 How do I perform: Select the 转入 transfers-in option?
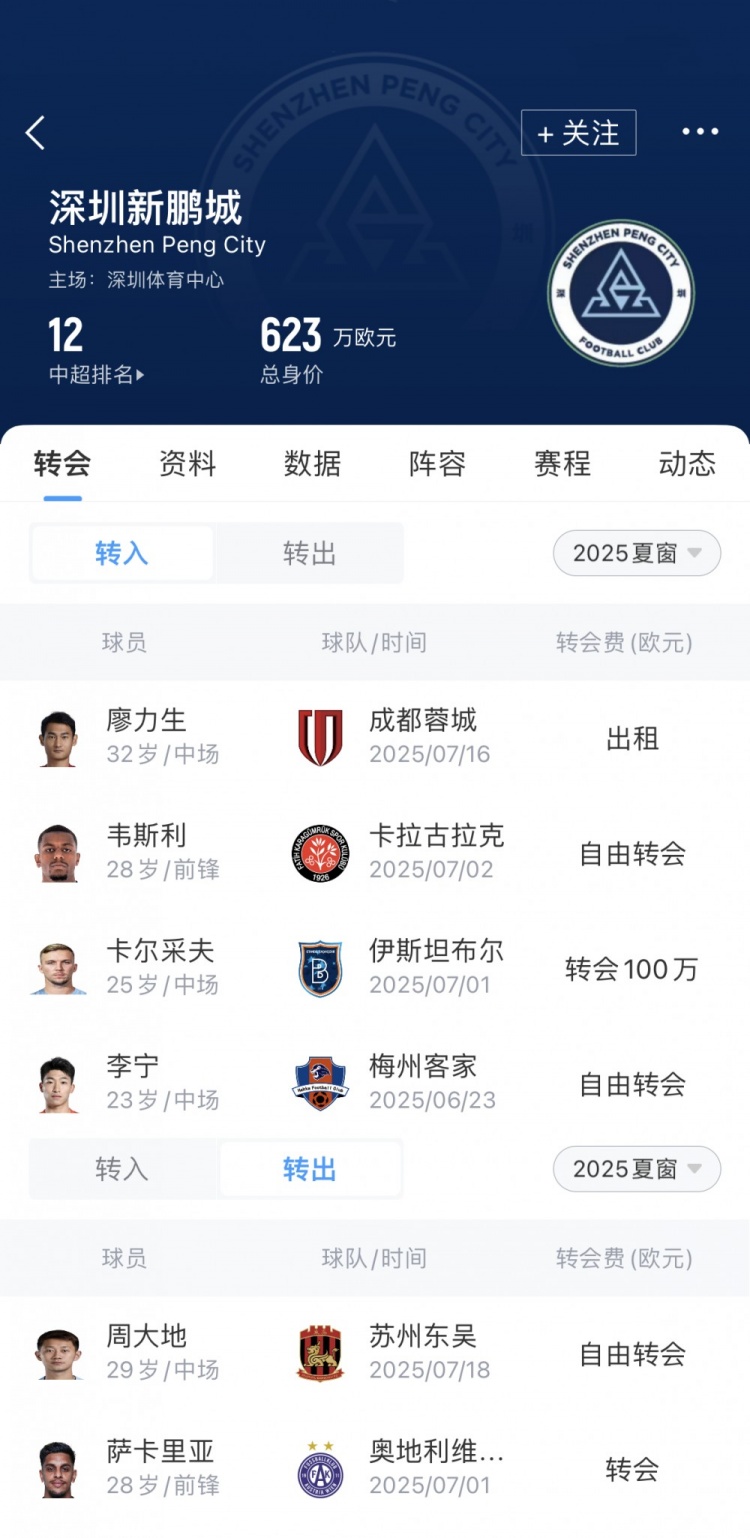click(x=121, y=553)
